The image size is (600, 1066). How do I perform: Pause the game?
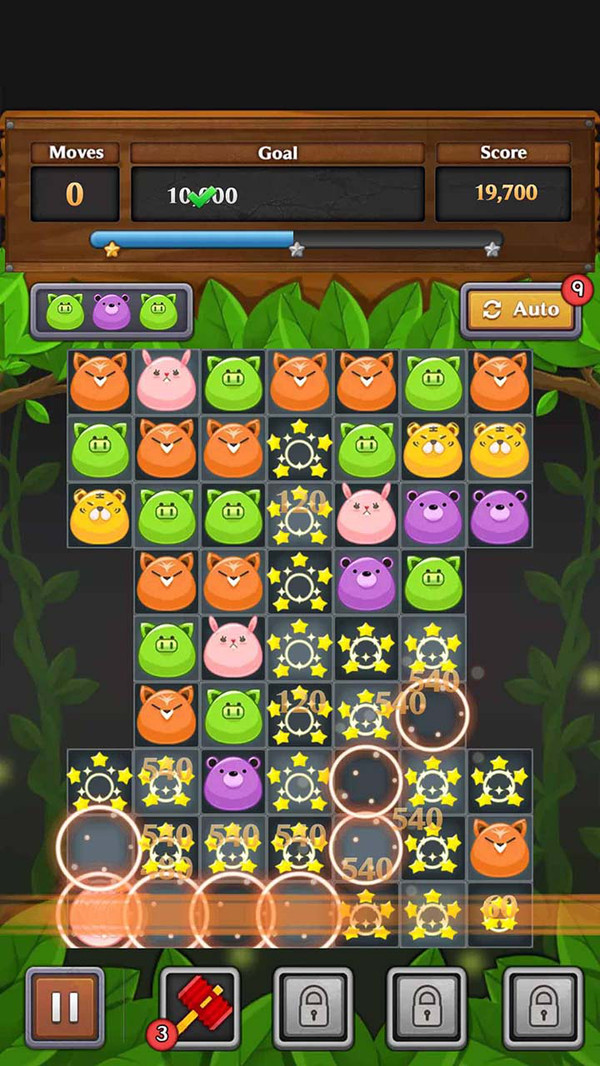tap(65, 1006)
